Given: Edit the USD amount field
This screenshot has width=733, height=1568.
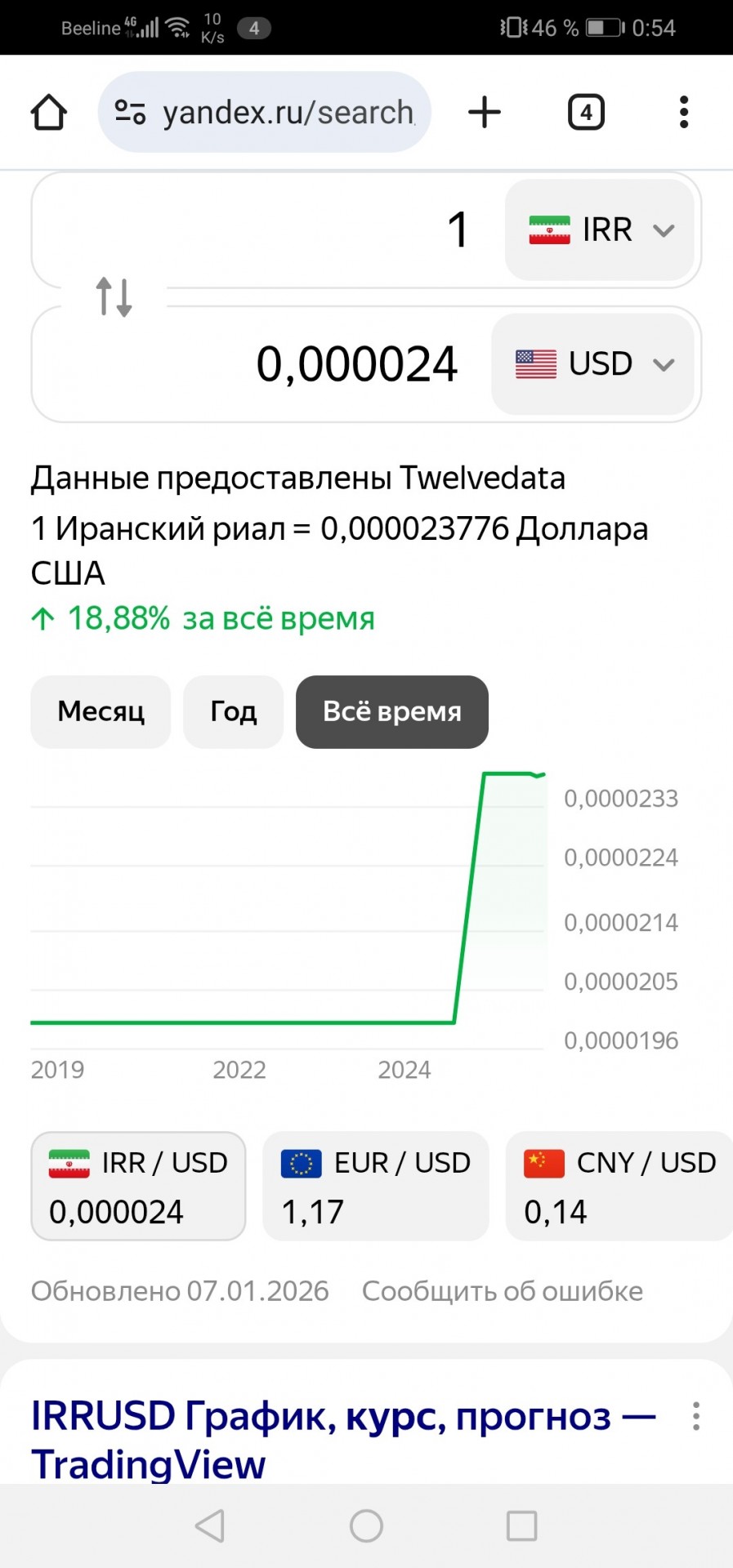Looking at the screenshot, I should pos(261,363).
